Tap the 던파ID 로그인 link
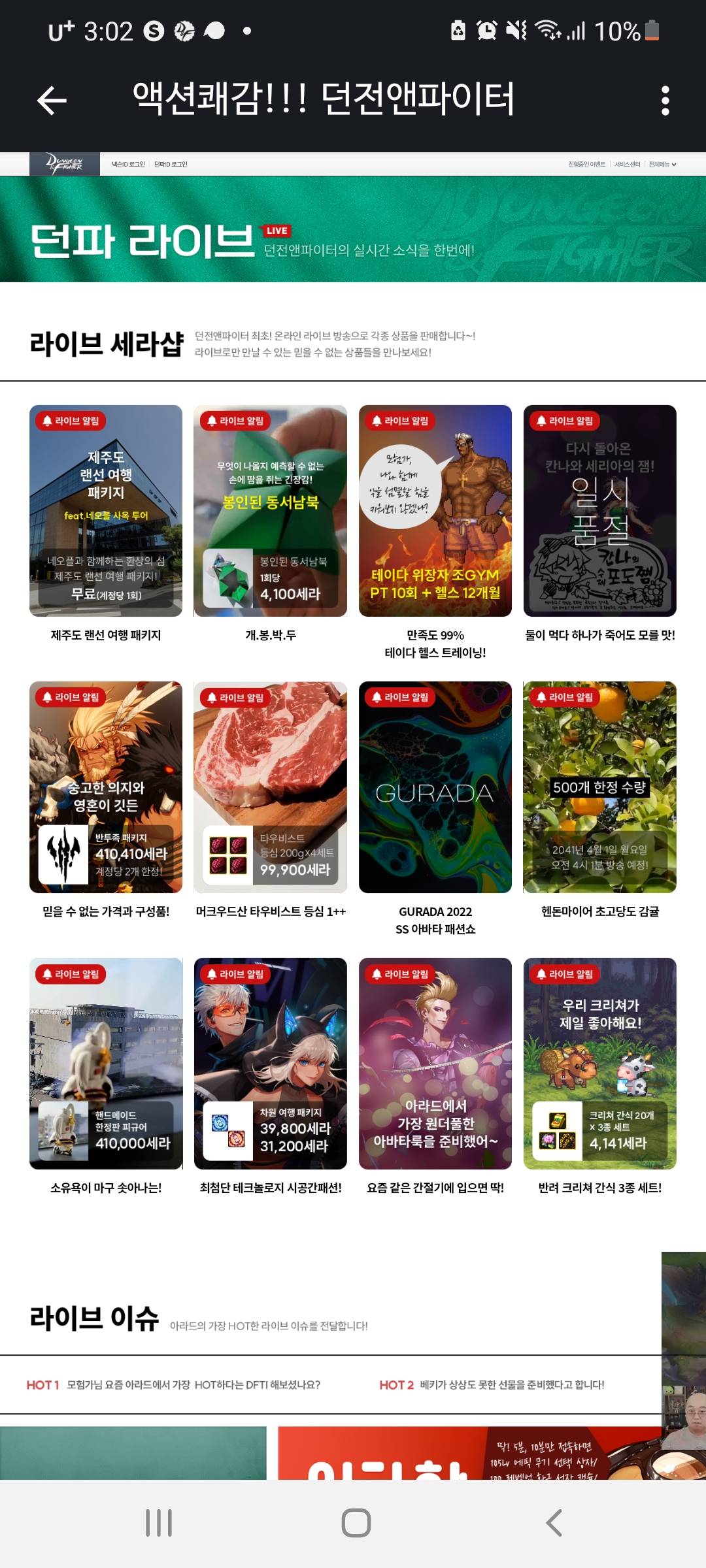Screen dimensions: 706x1568 (x=171, y=165)
